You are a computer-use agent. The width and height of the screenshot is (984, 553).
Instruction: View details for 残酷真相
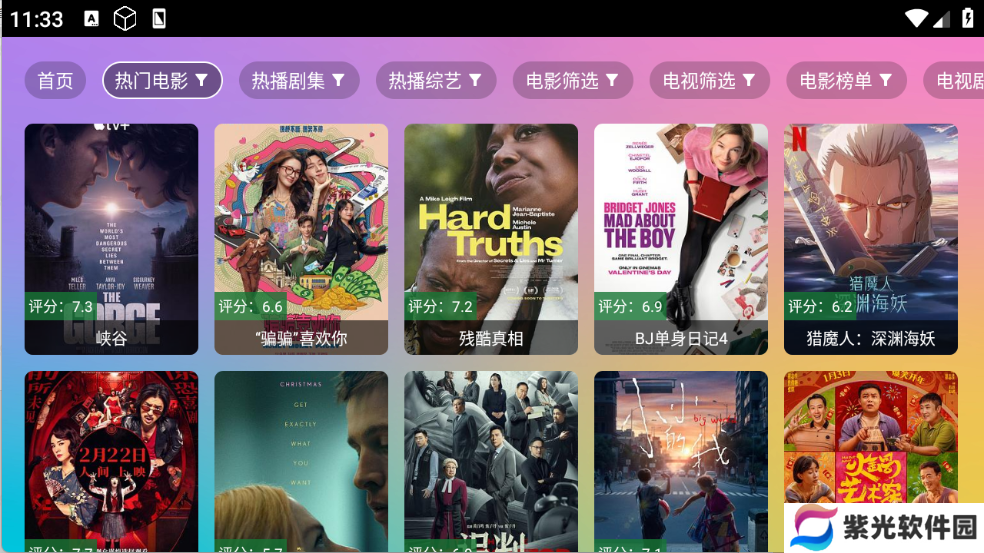click(491, 238)
